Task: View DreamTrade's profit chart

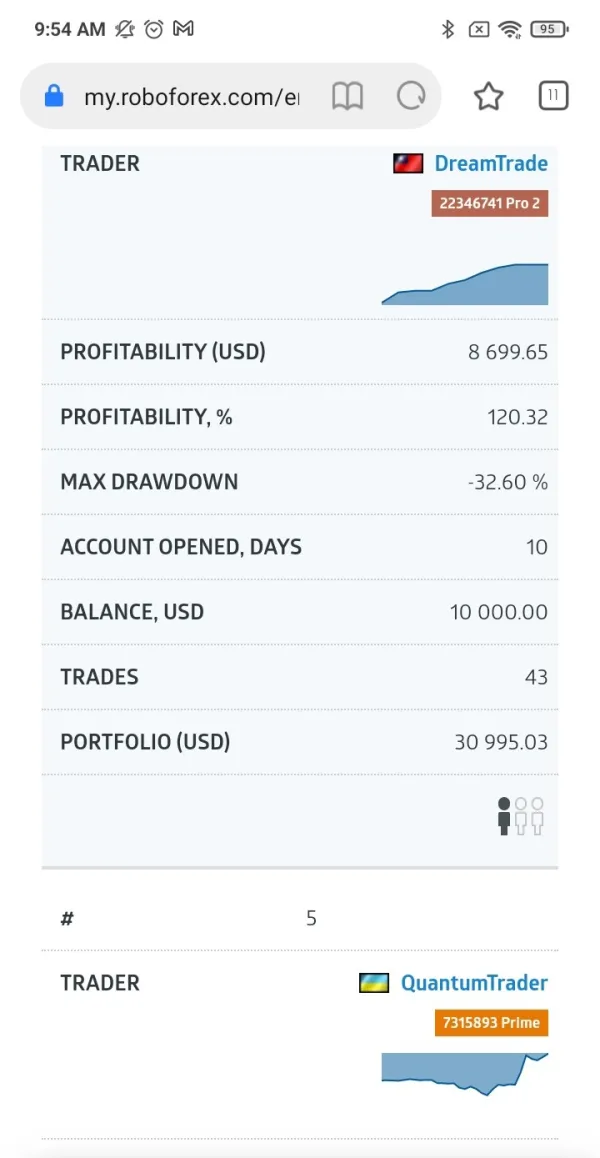Action: coord(465,284)
